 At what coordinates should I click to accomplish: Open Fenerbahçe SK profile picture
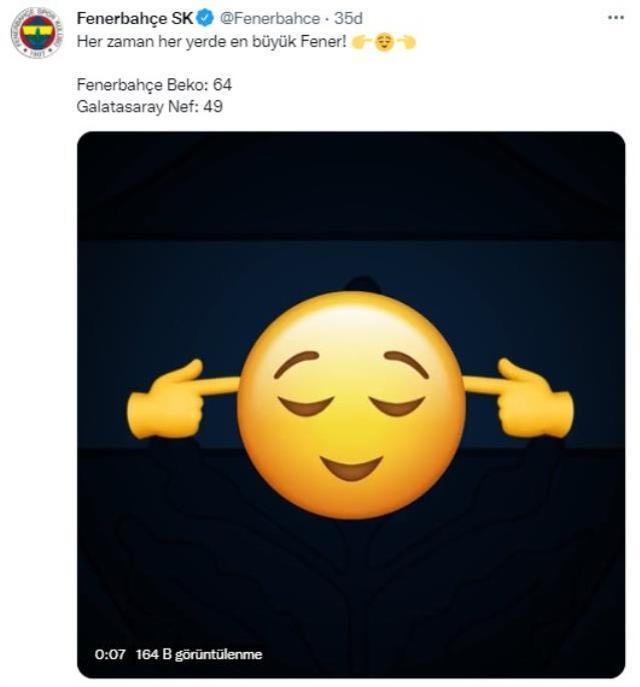coord(36,34)
